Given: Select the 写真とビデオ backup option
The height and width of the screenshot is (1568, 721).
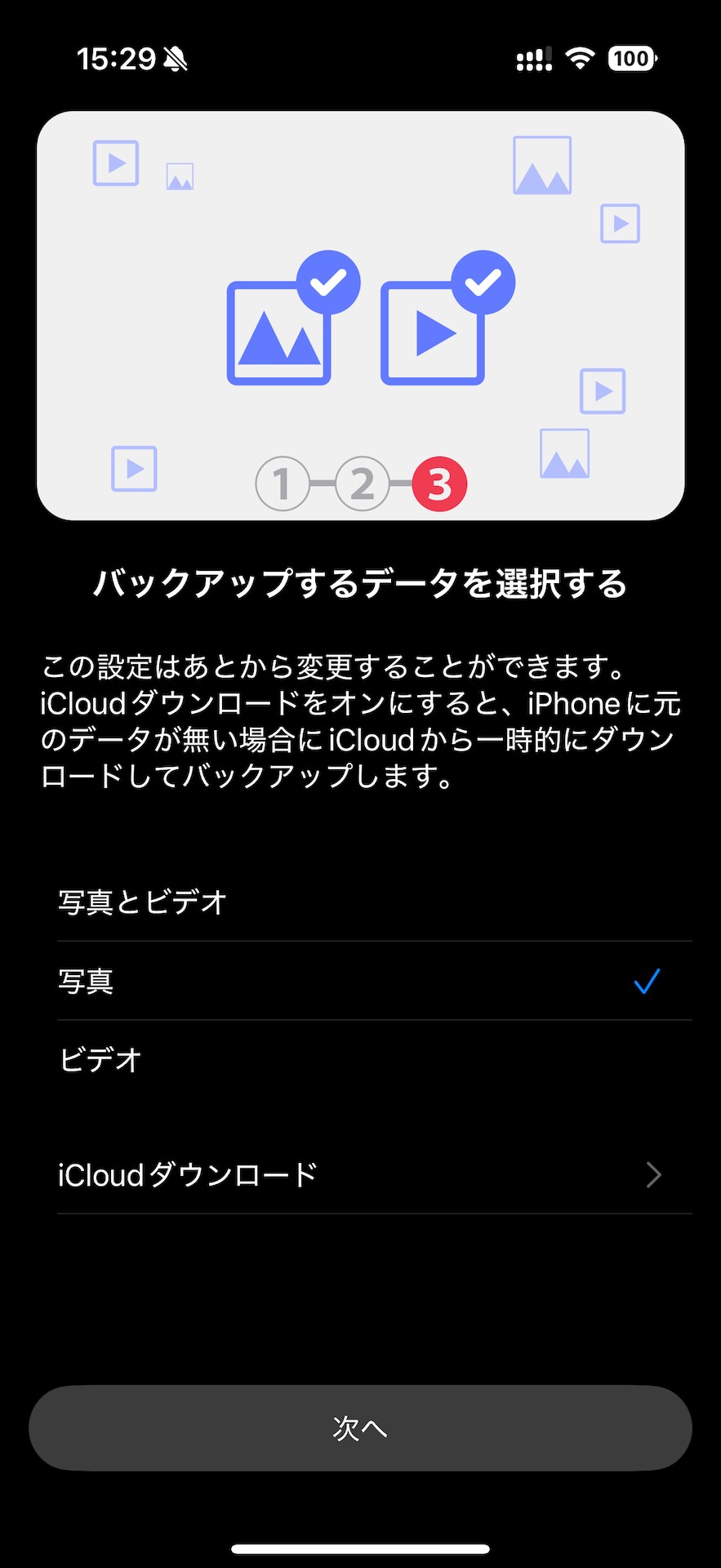Looking at the screenshot, I should coord(359,902).
